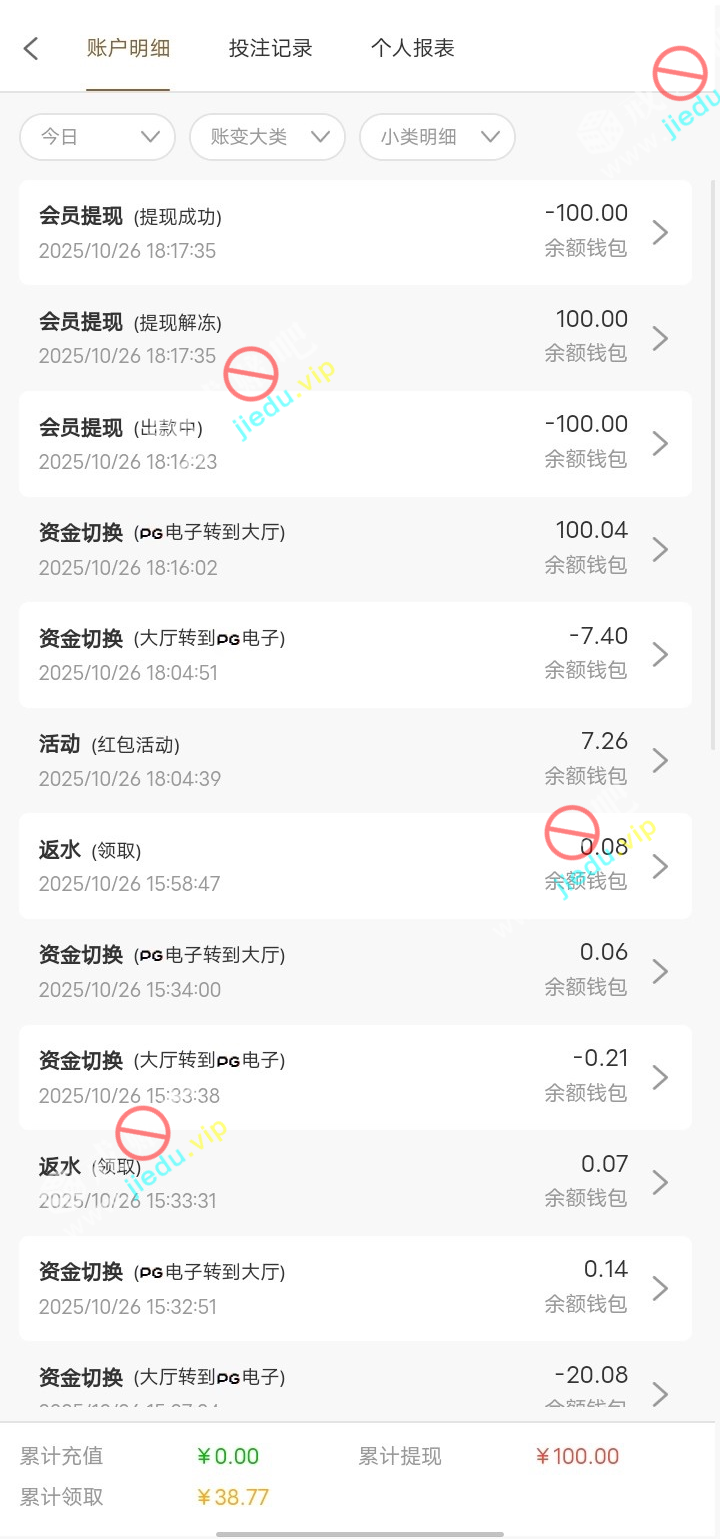
Task: Open the 会员提现 提现成功 record
Action: [x=355, y=232]
